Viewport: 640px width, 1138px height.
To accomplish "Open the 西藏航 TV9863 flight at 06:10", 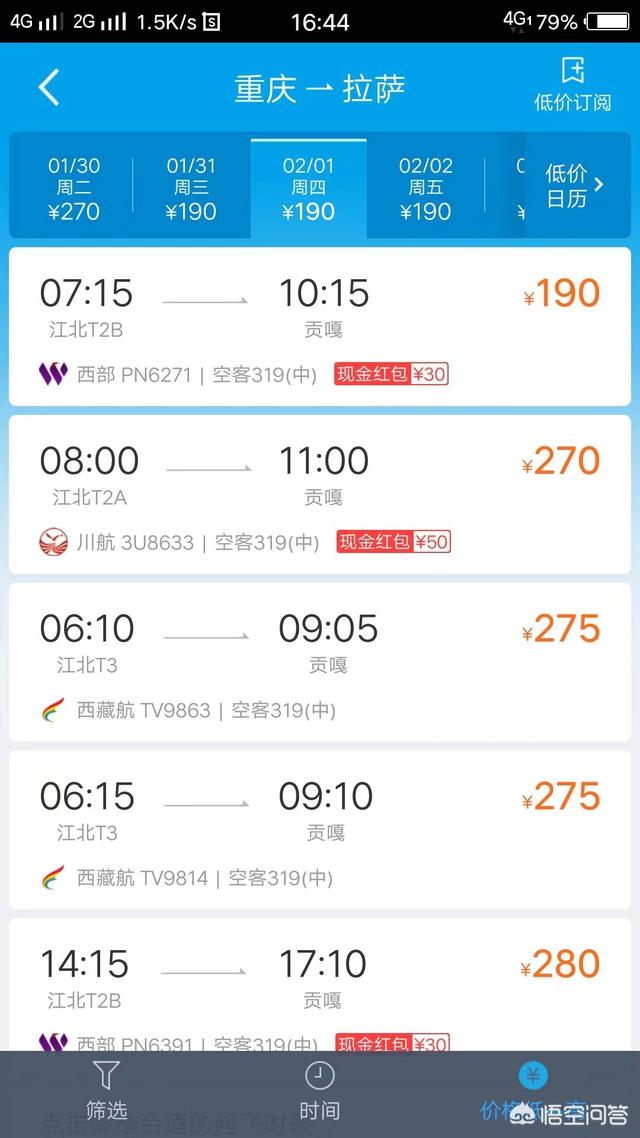I will click(320, 661).
